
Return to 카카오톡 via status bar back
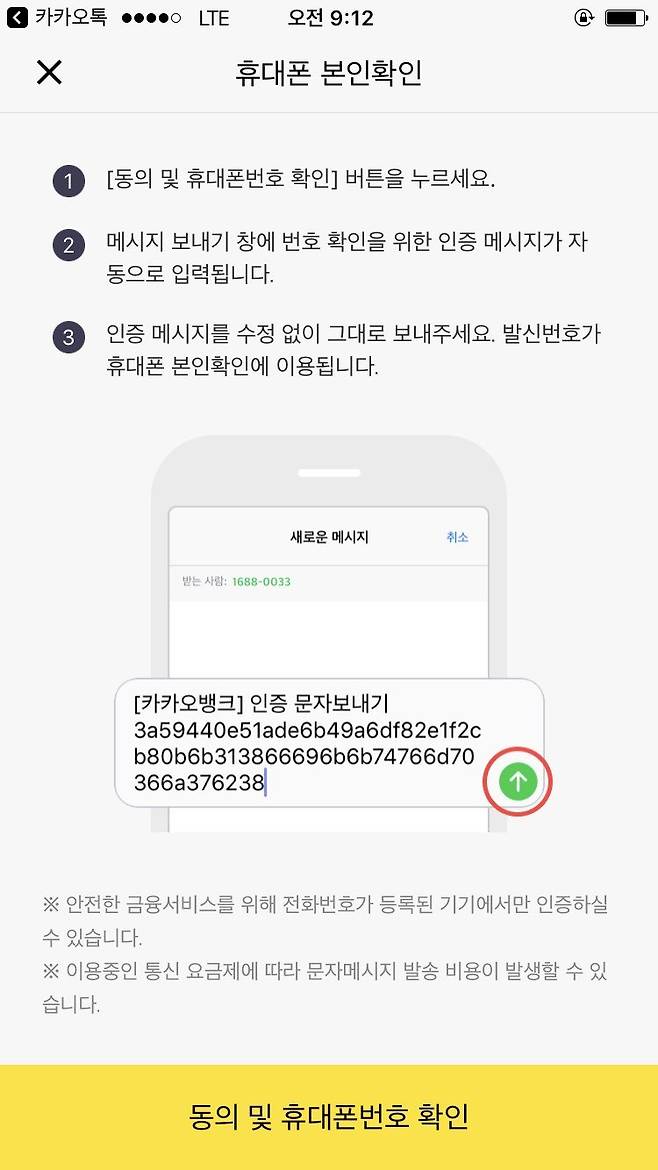[55, 17]
